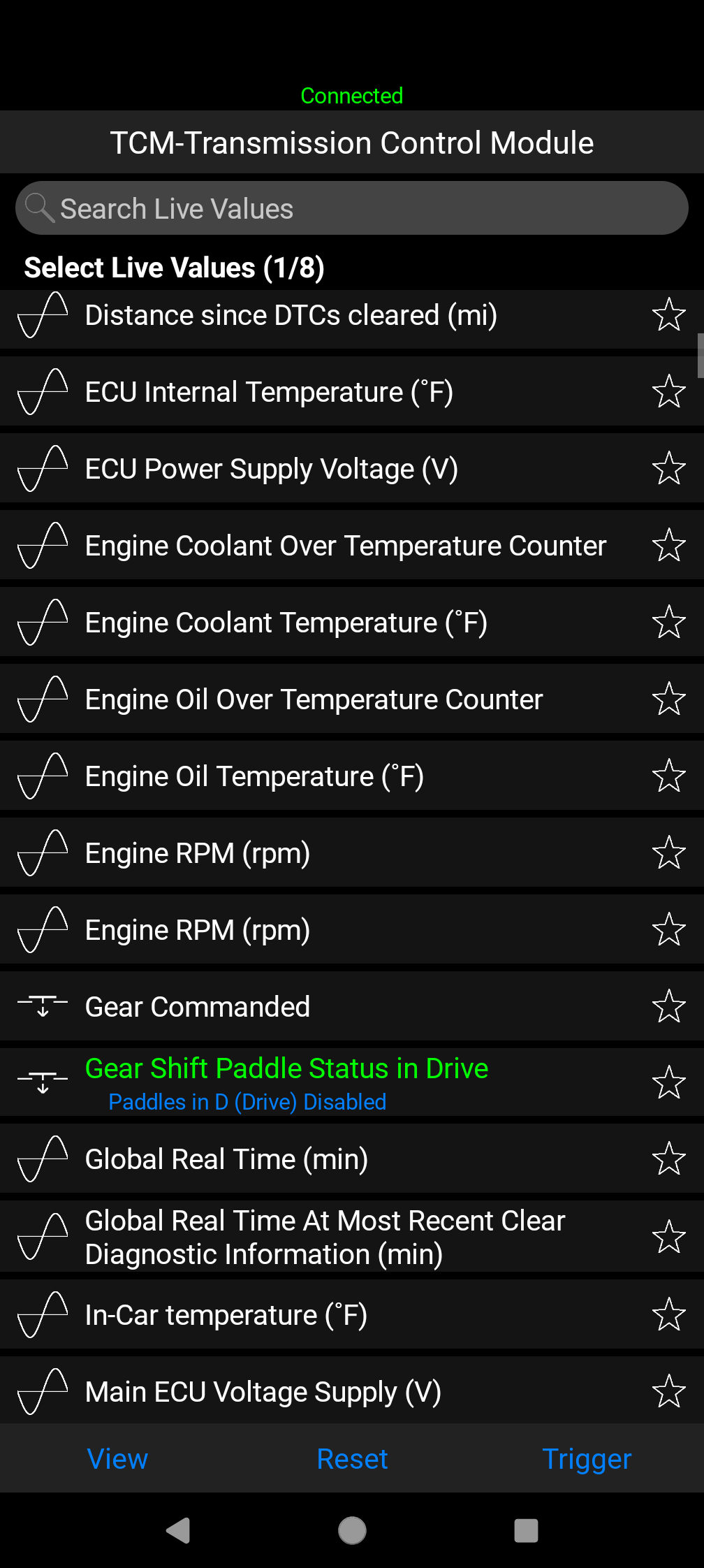The image size is (704, 1568).
Task: Favorite Main ECU Voltage Supply with star
Action: 668,1391
